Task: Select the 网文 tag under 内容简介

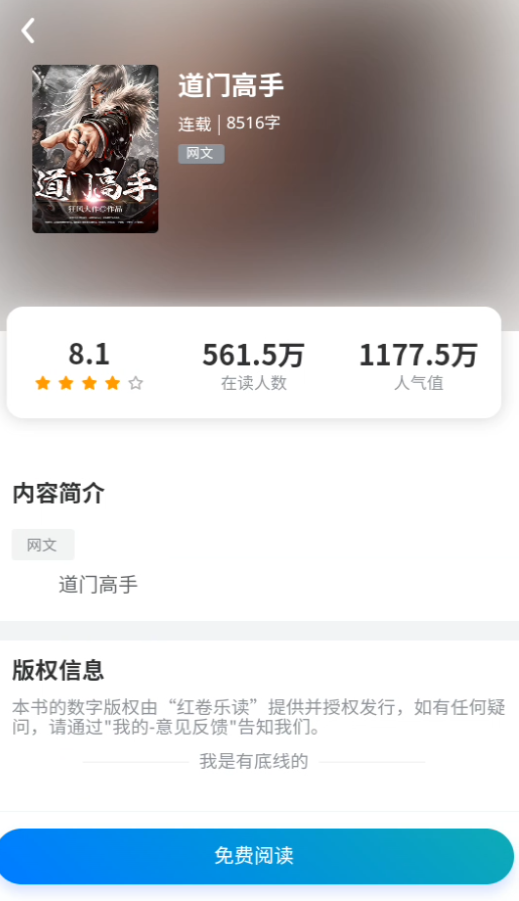Action: click(43, 544)
